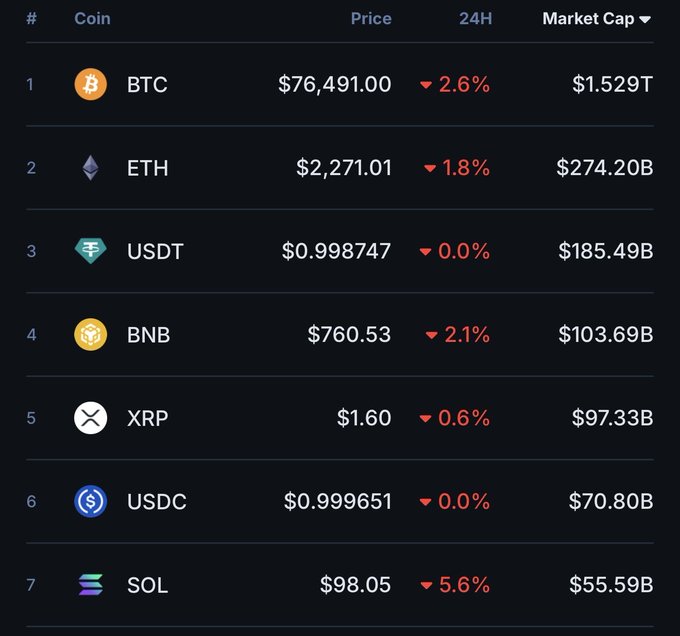
Task: Open the ETH coin row
Action: pyautogui.click(x=147, y=168)
